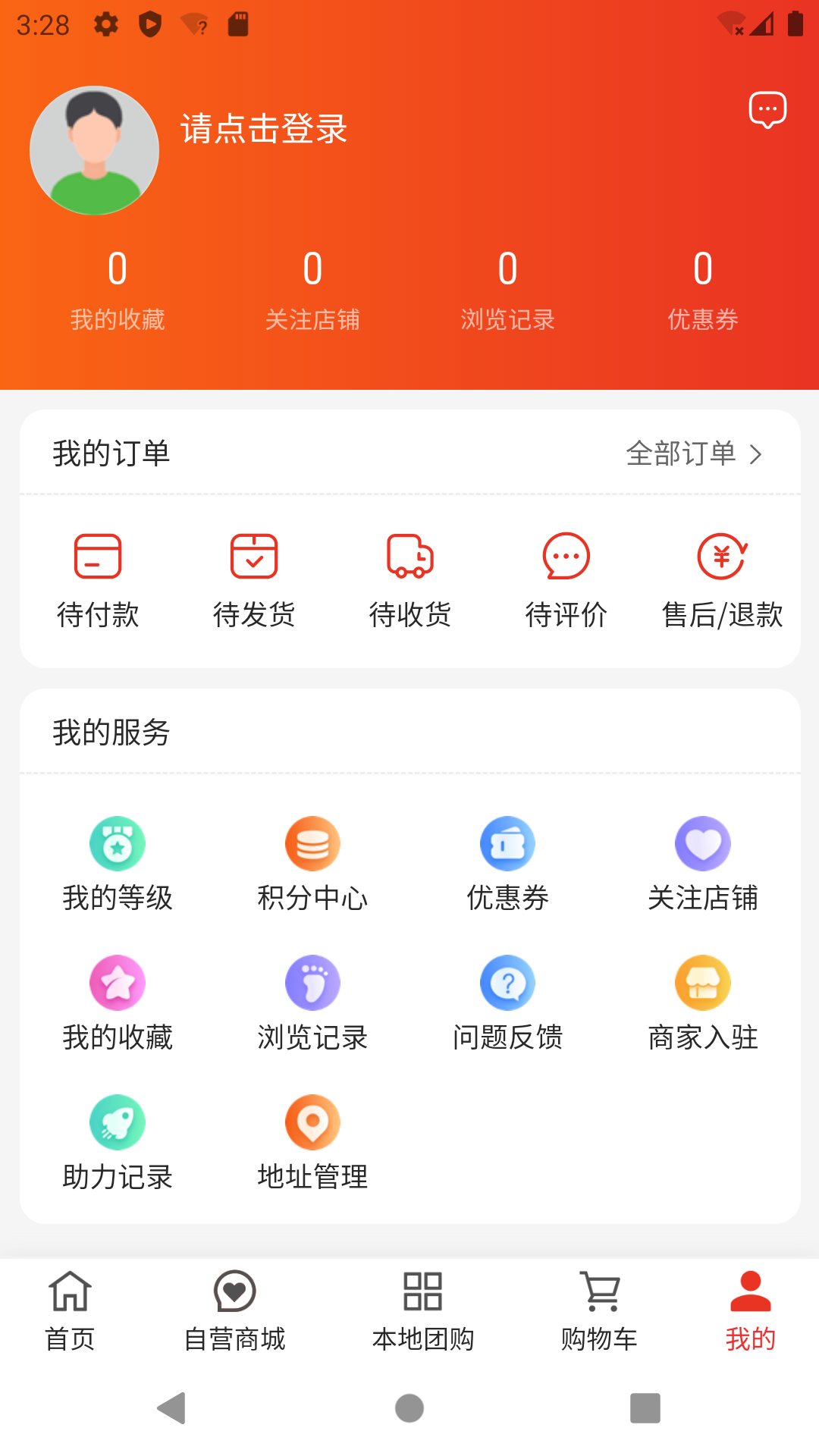Viewport: 819px width, 1456px height.
Task: Open the 购物车 shopping cart tab
Action: (599, 1312)
